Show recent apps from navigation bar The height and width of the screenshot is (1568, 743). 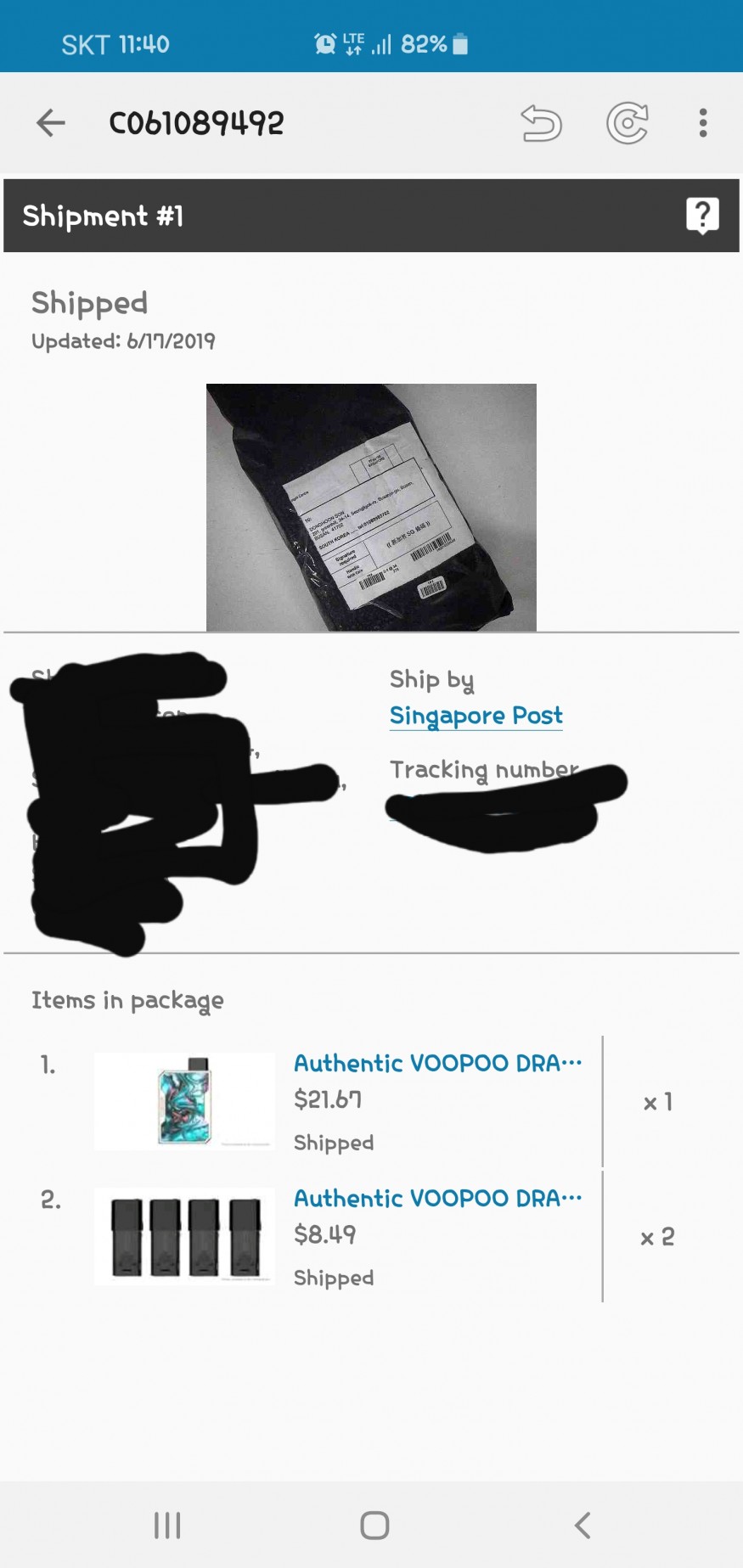(167, 1525)
